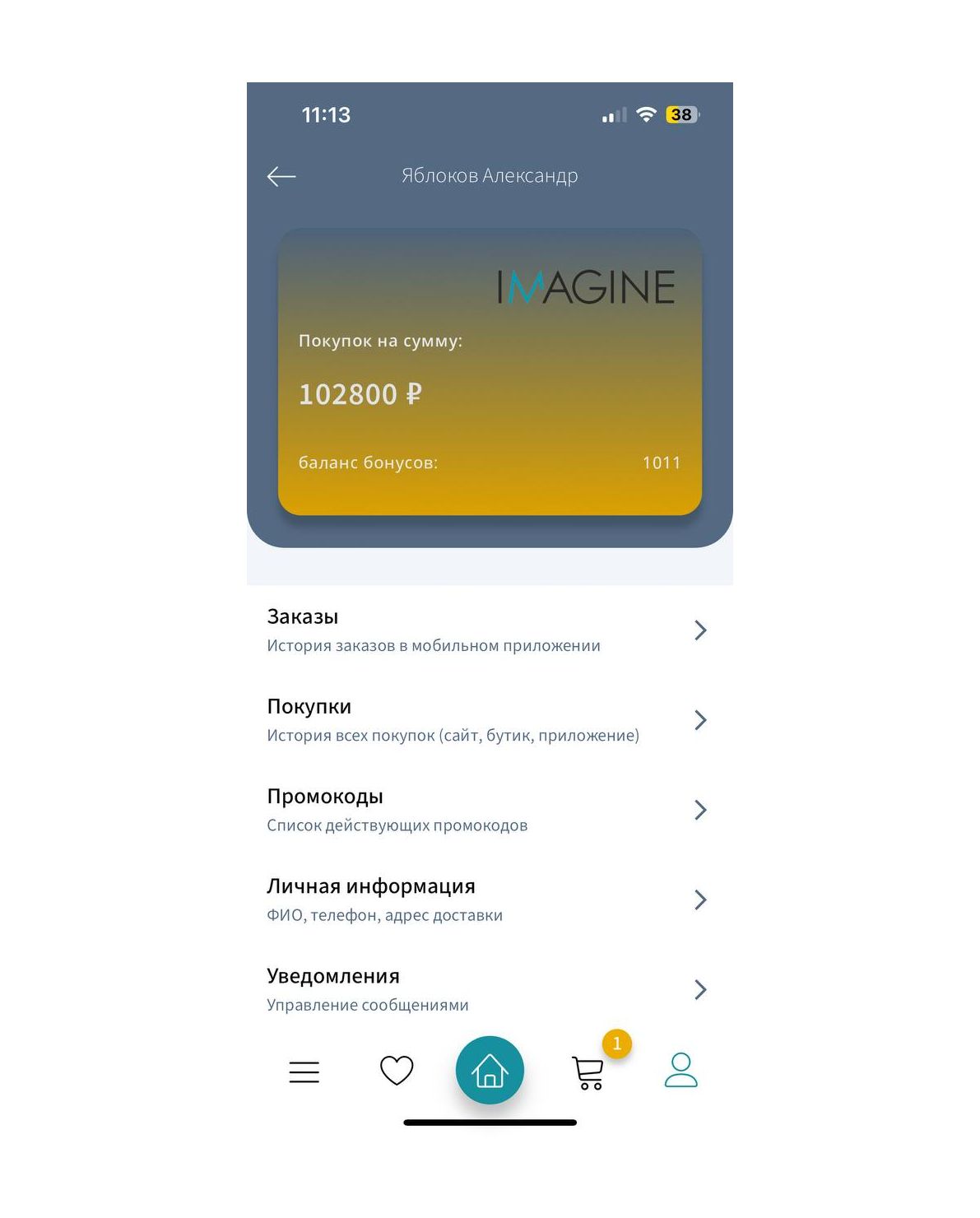Go to the home tab

pyautogui.click(x=490, y=1070)
